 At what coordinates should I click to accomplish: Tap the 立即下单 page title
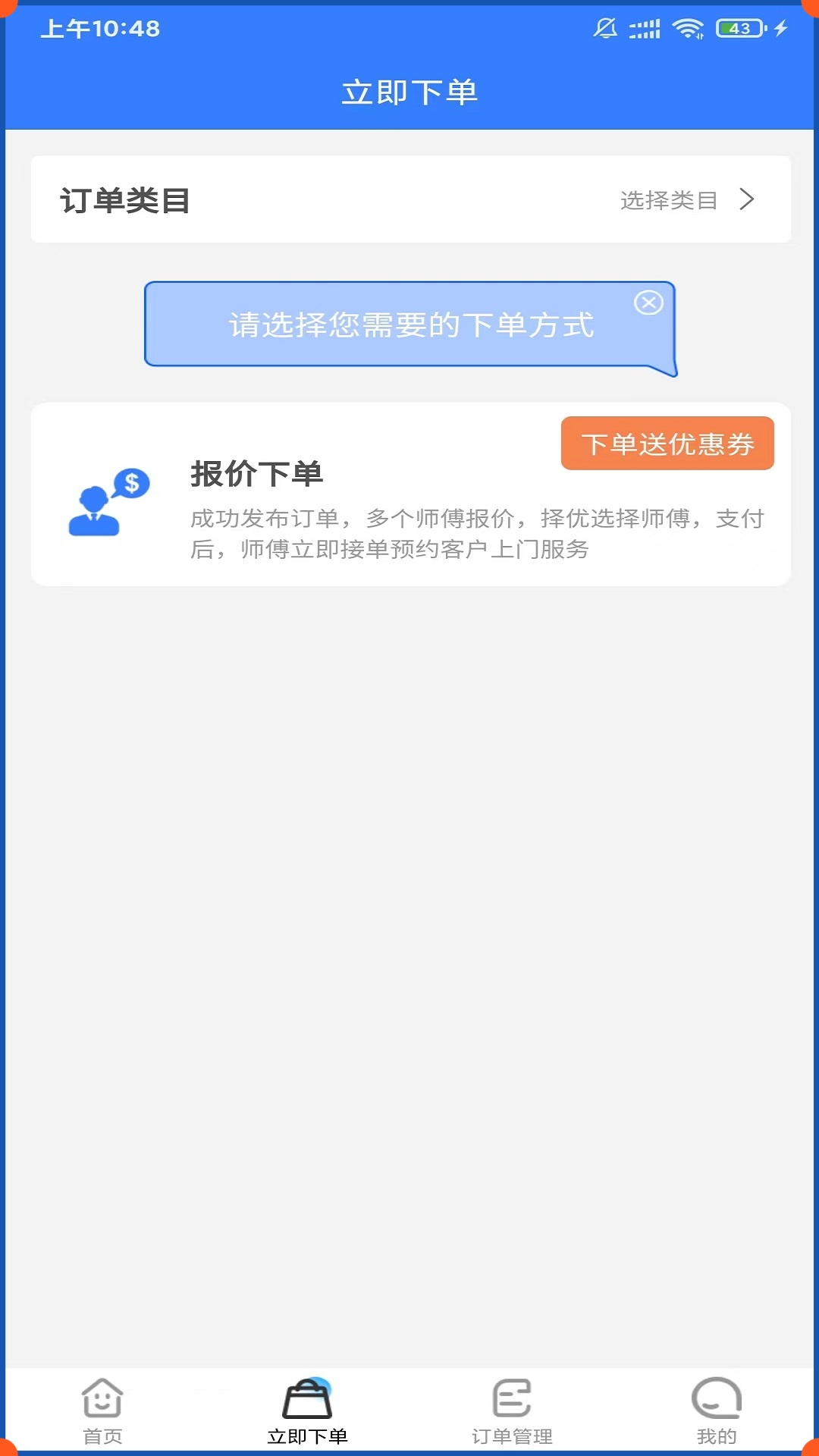tap(409, 89)
